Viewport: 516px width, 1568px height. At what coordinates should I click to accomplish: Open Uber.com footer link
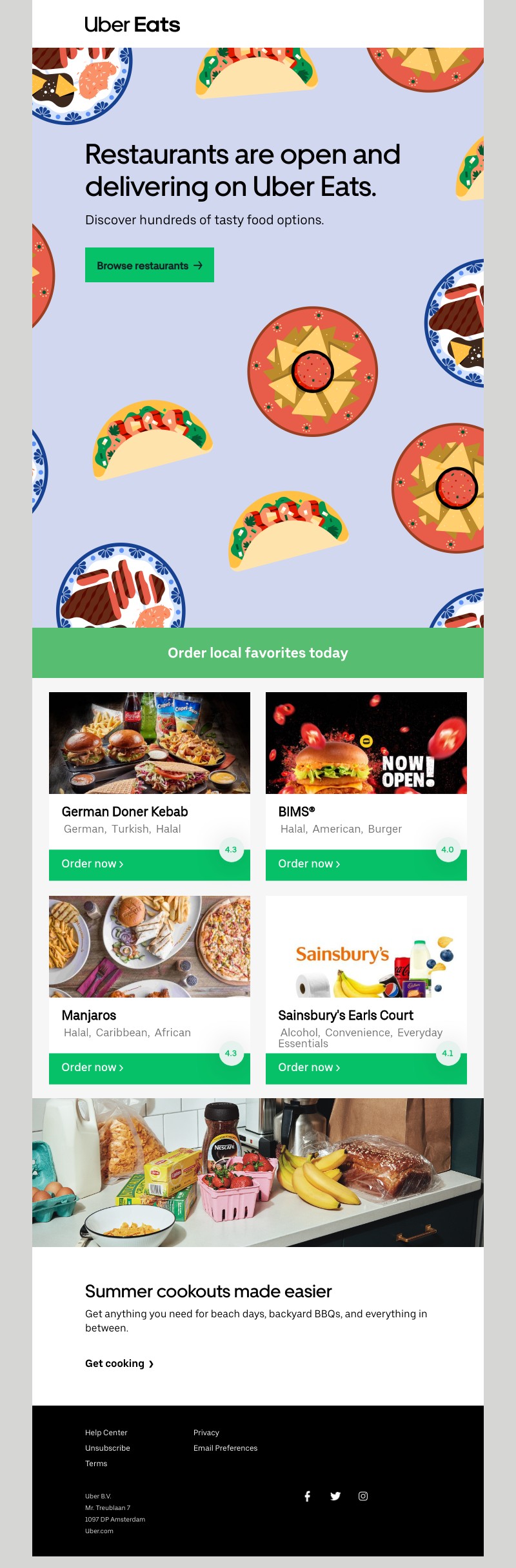pyautogui.click(x=99, y=1531)
